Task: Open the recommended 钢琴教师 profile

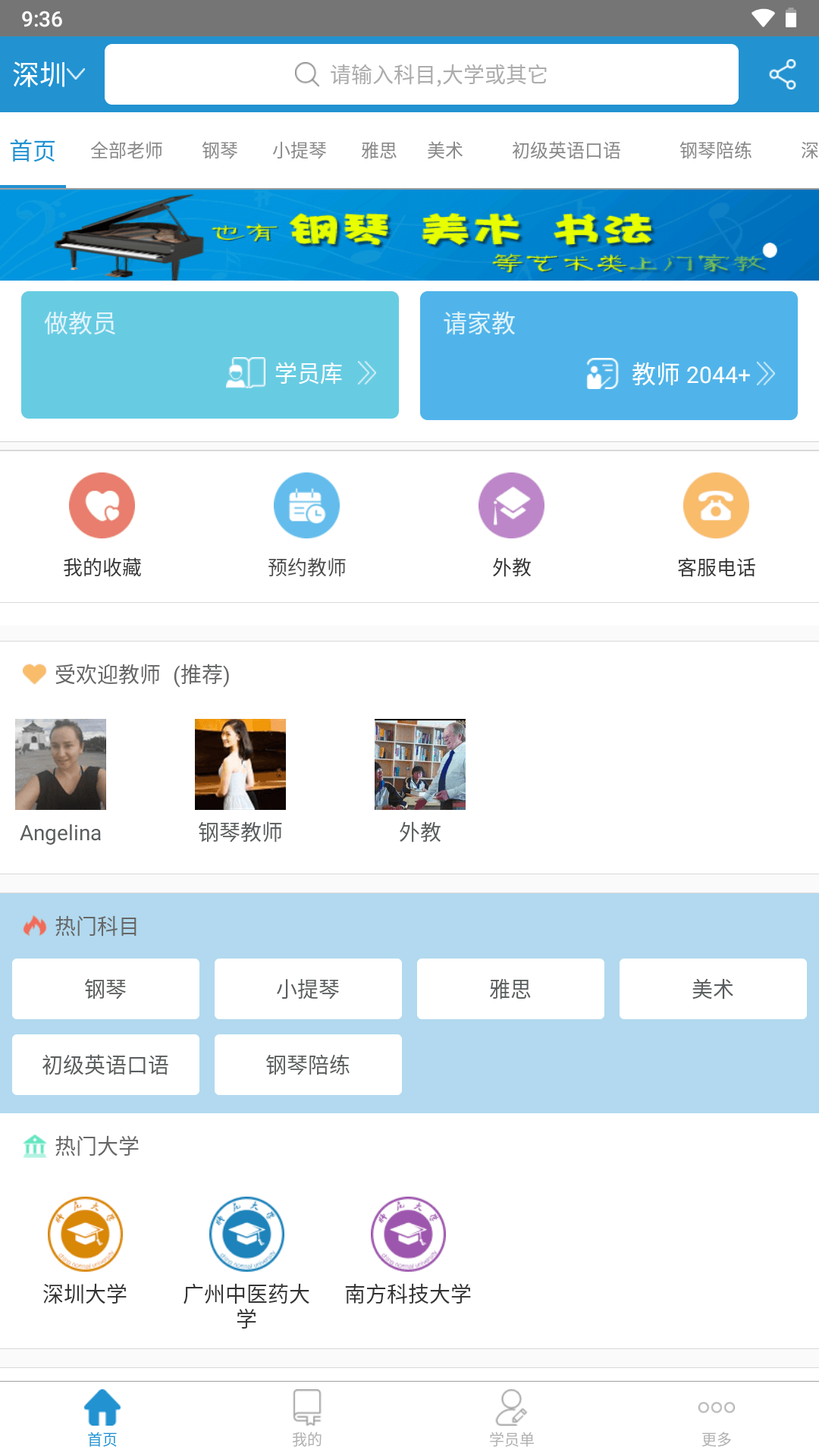Action: point(240,781)
